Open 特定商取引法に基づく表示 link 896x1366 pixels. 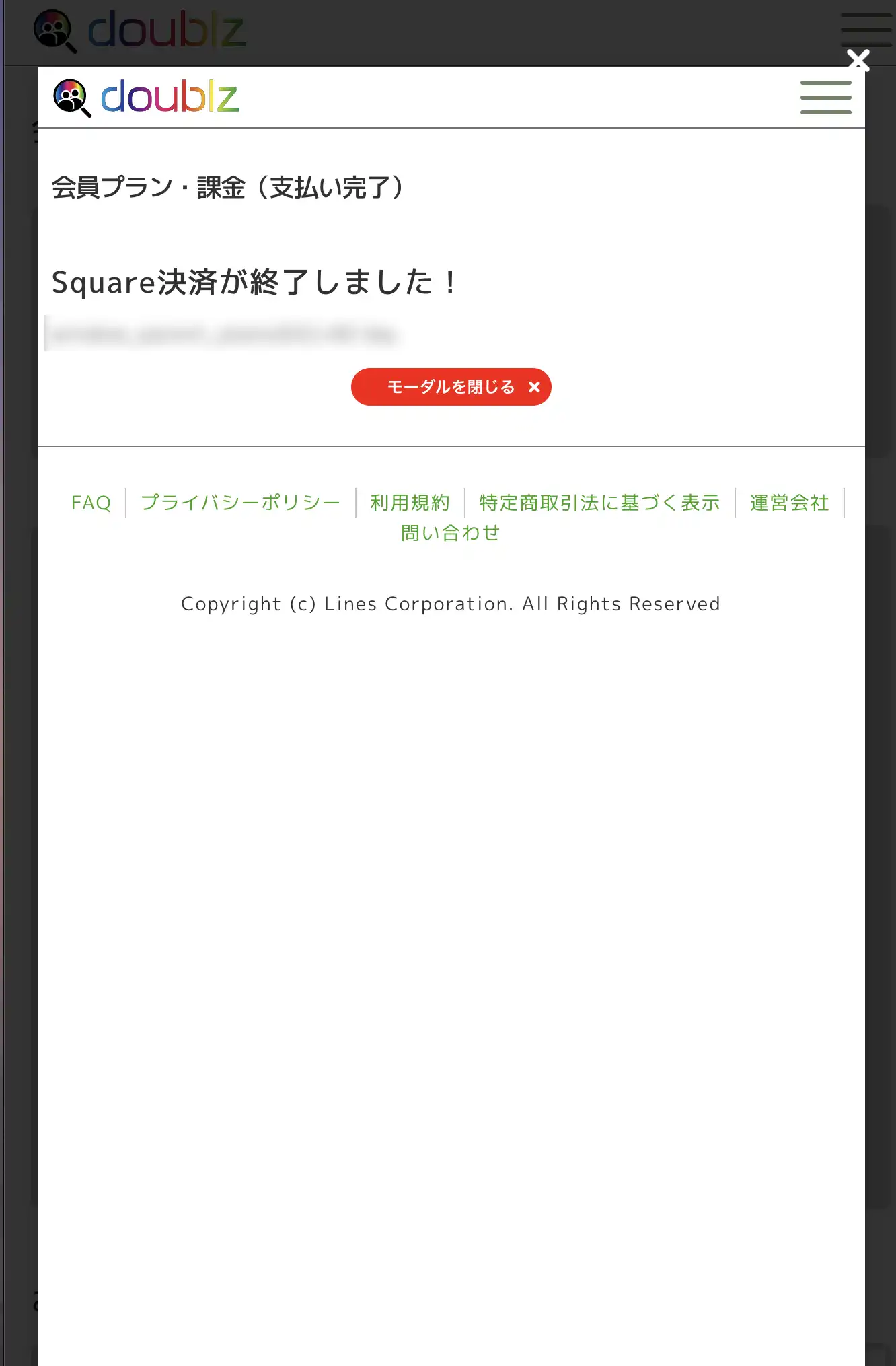599,503
